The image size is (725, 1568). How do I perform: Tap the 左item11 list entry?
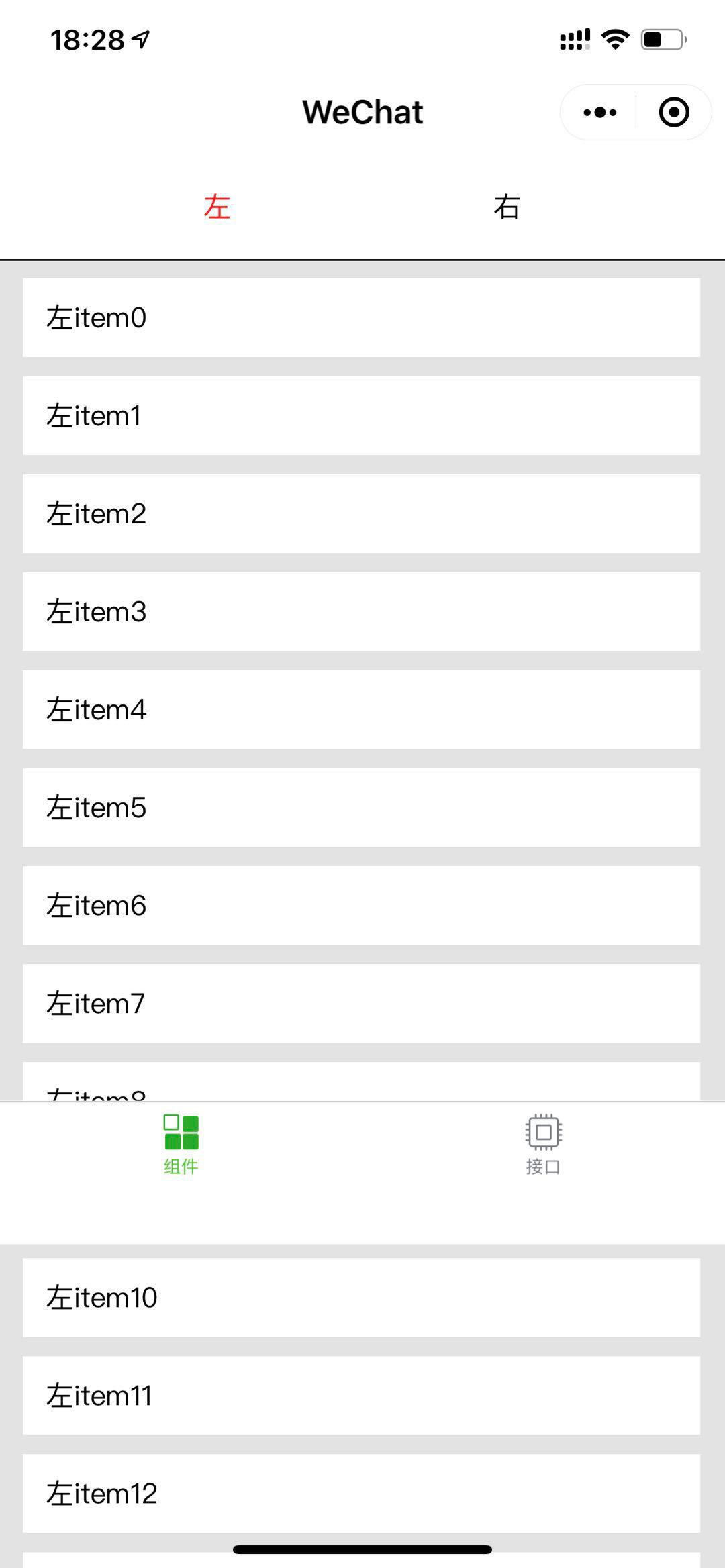coord(361,1396)
